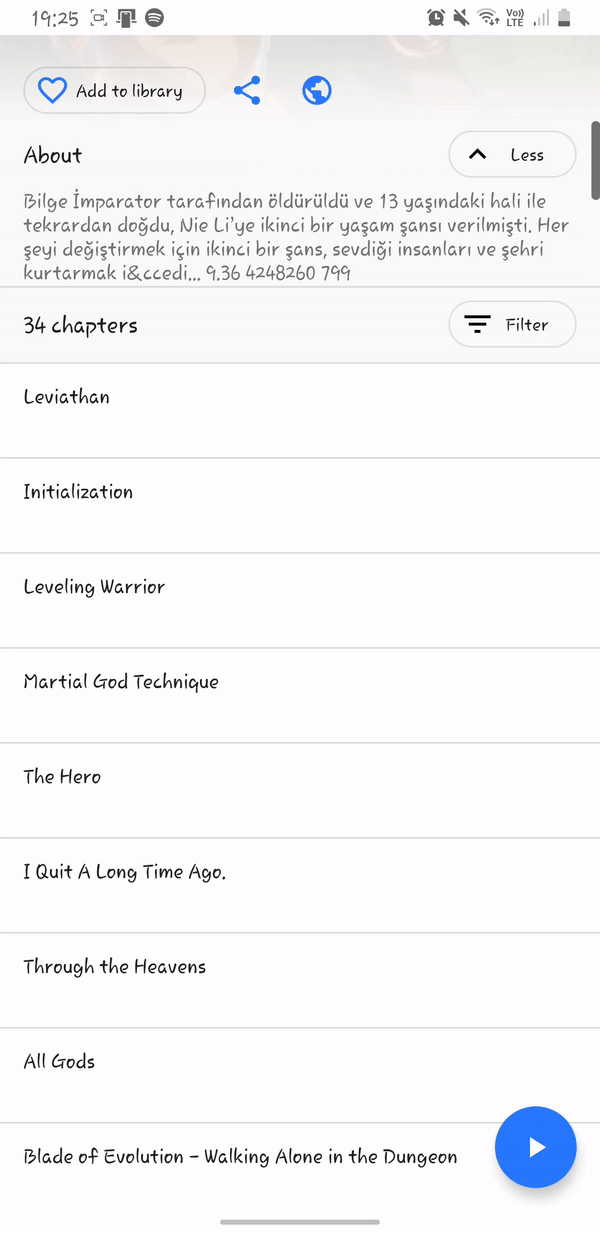Viewport: 600px width, 1233px height.
Task: Start reading with the play button
Action: coord(536,1147)
